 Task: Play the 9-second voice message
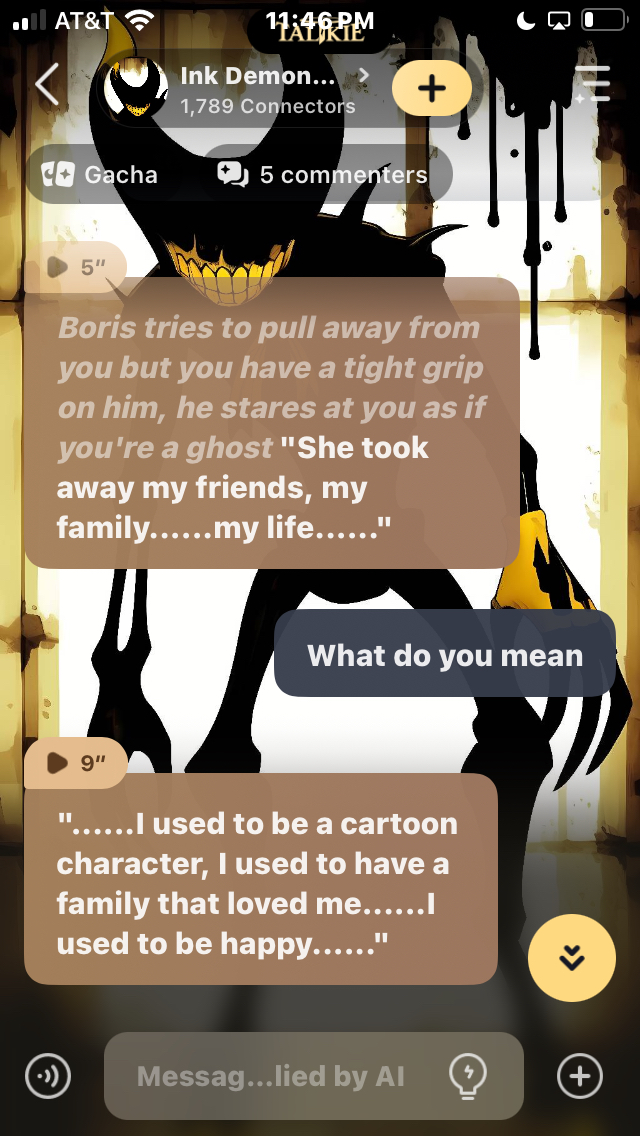coord(75,763)
